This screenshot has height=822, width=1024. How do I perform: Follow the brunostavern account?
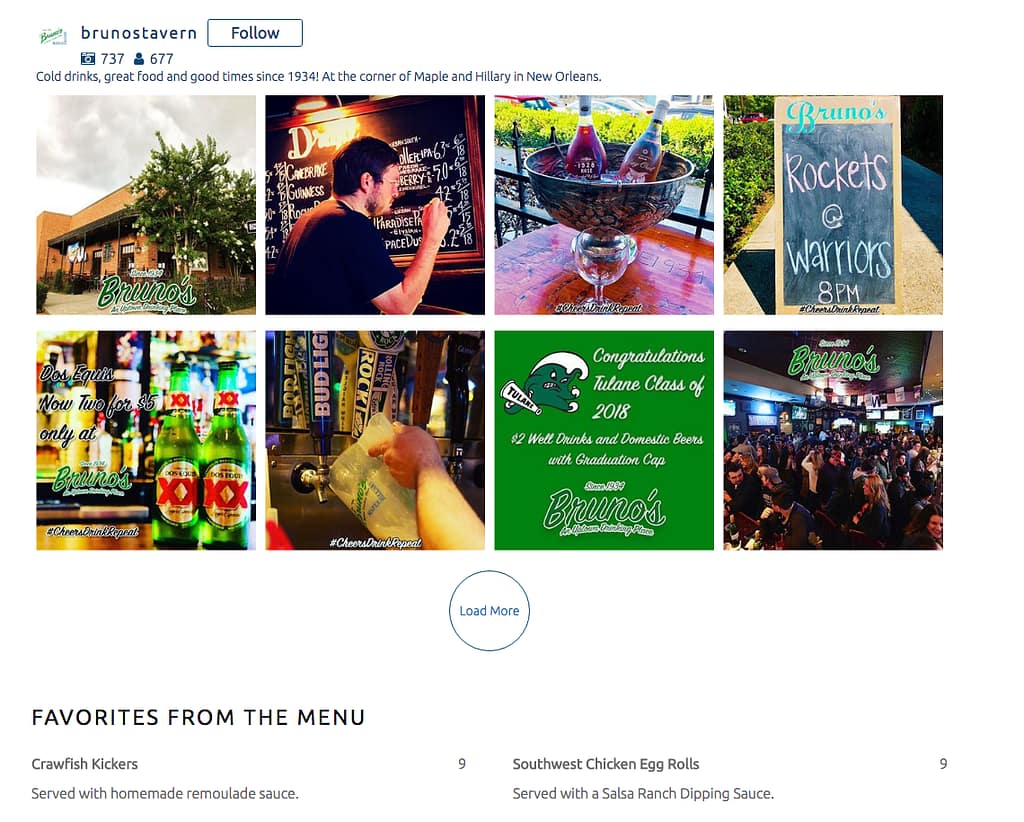pyautogui.click(x=255, y=33)
